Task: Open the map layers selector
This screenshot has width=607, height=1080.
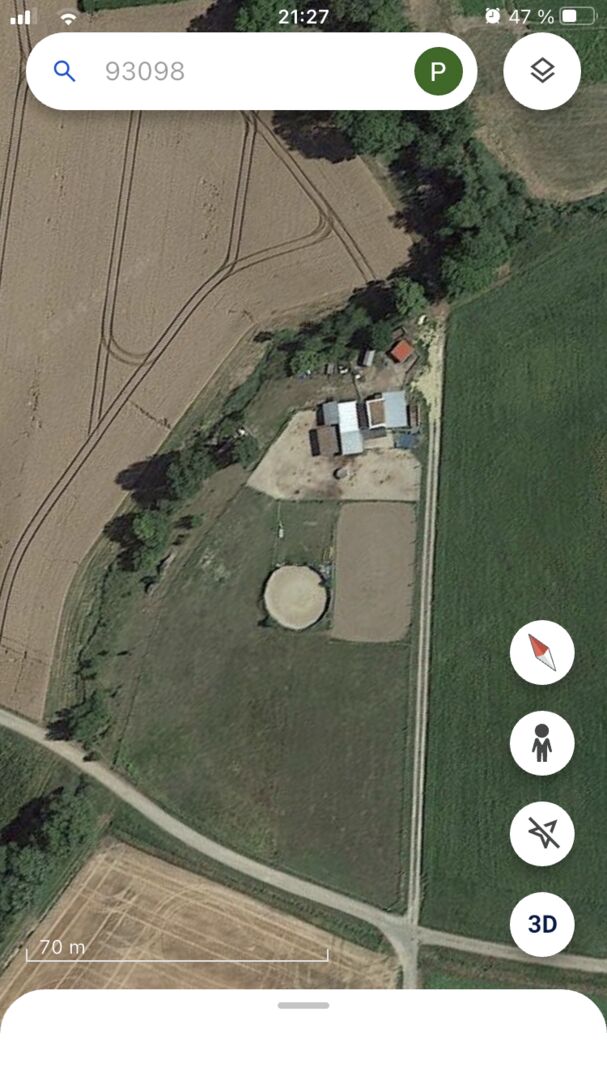Action: (542, 71)
